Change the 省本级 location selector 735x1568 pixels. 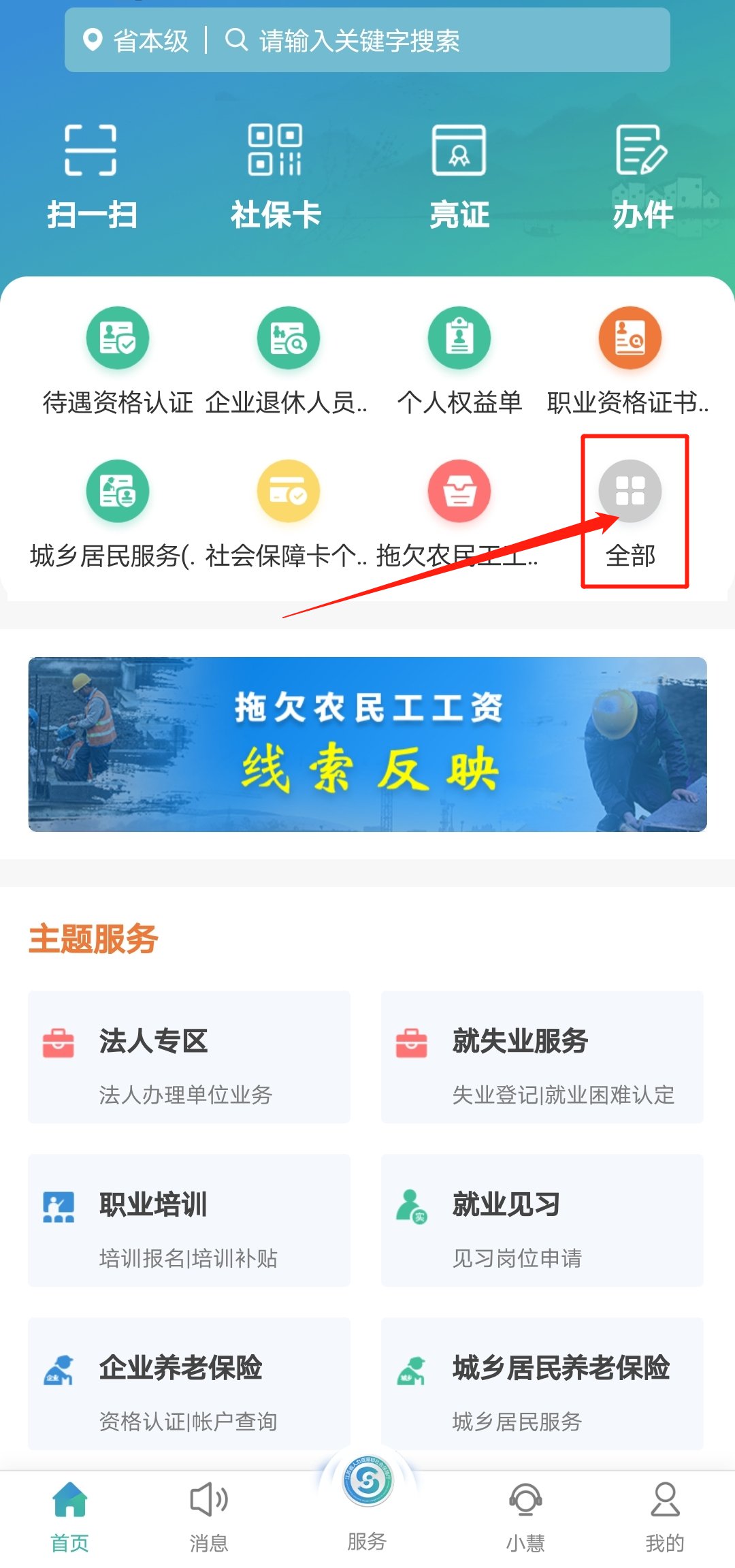136,41
